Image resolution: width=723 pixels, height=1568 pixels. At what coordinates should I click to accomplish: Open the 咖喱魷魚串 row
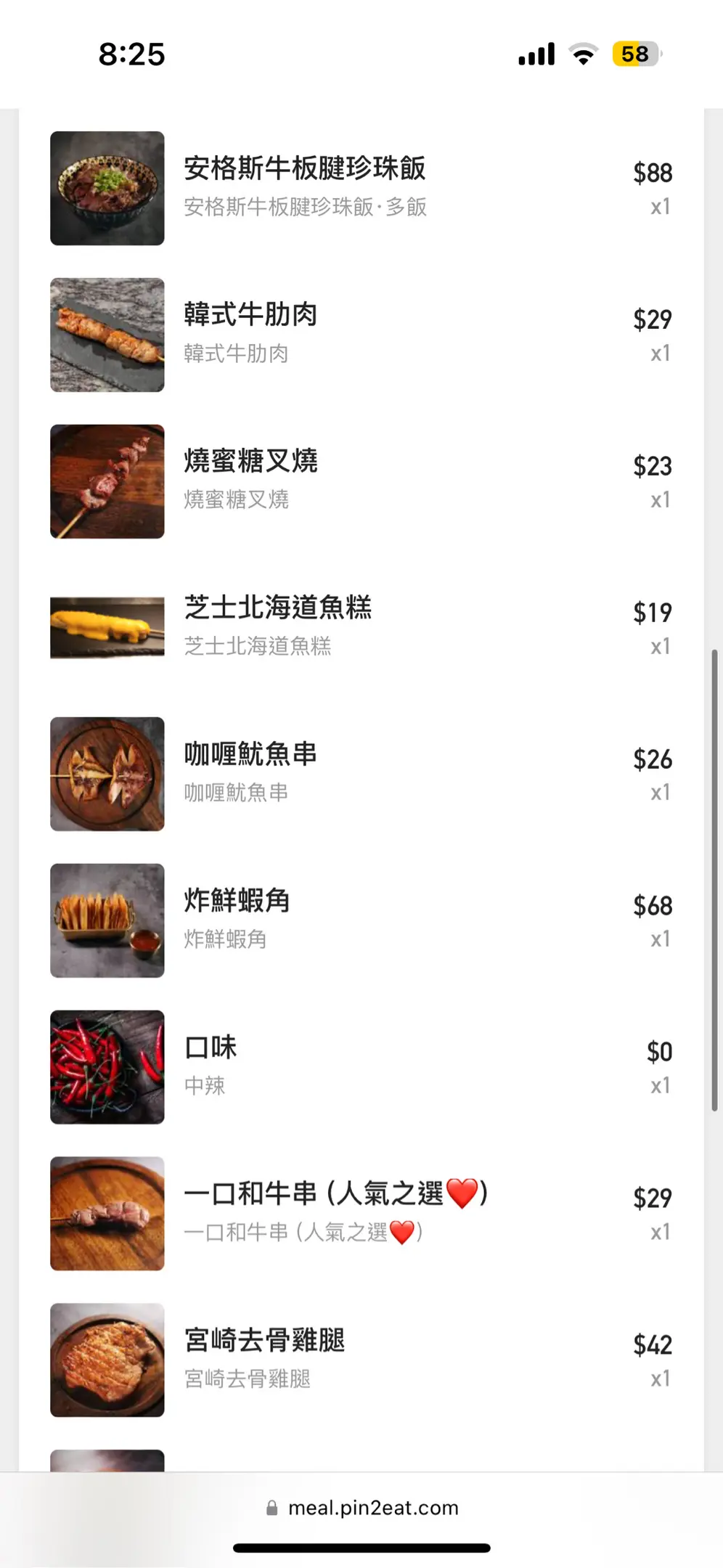(361, 774)
